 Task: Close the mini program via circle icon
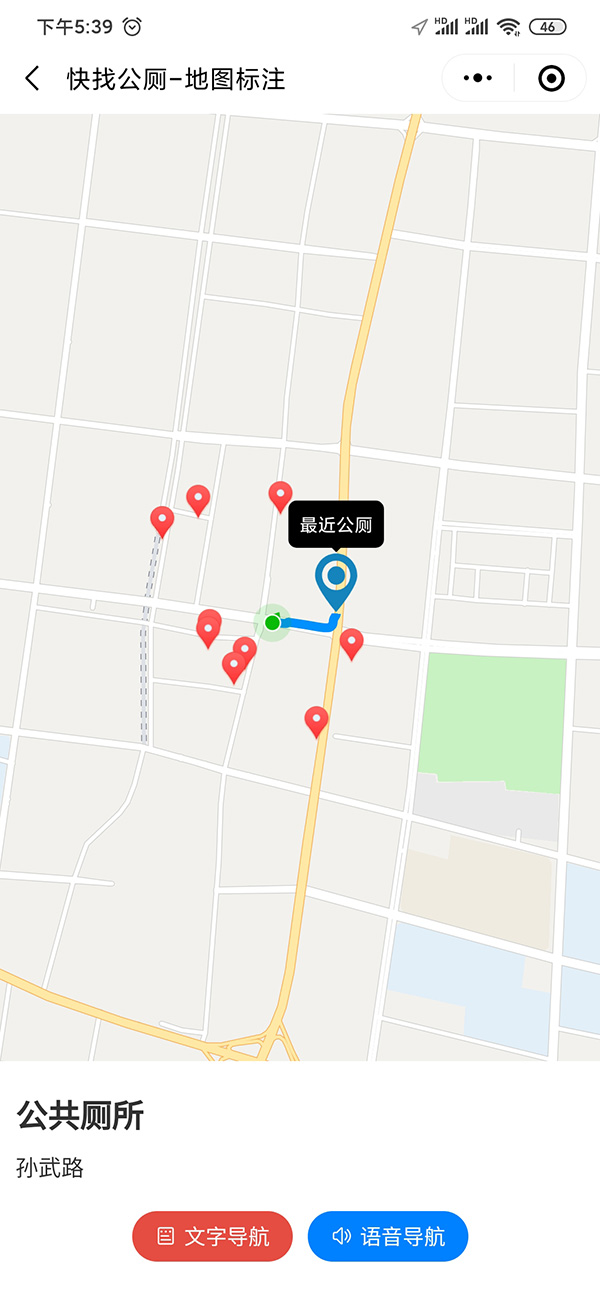[x=551, y=79]
